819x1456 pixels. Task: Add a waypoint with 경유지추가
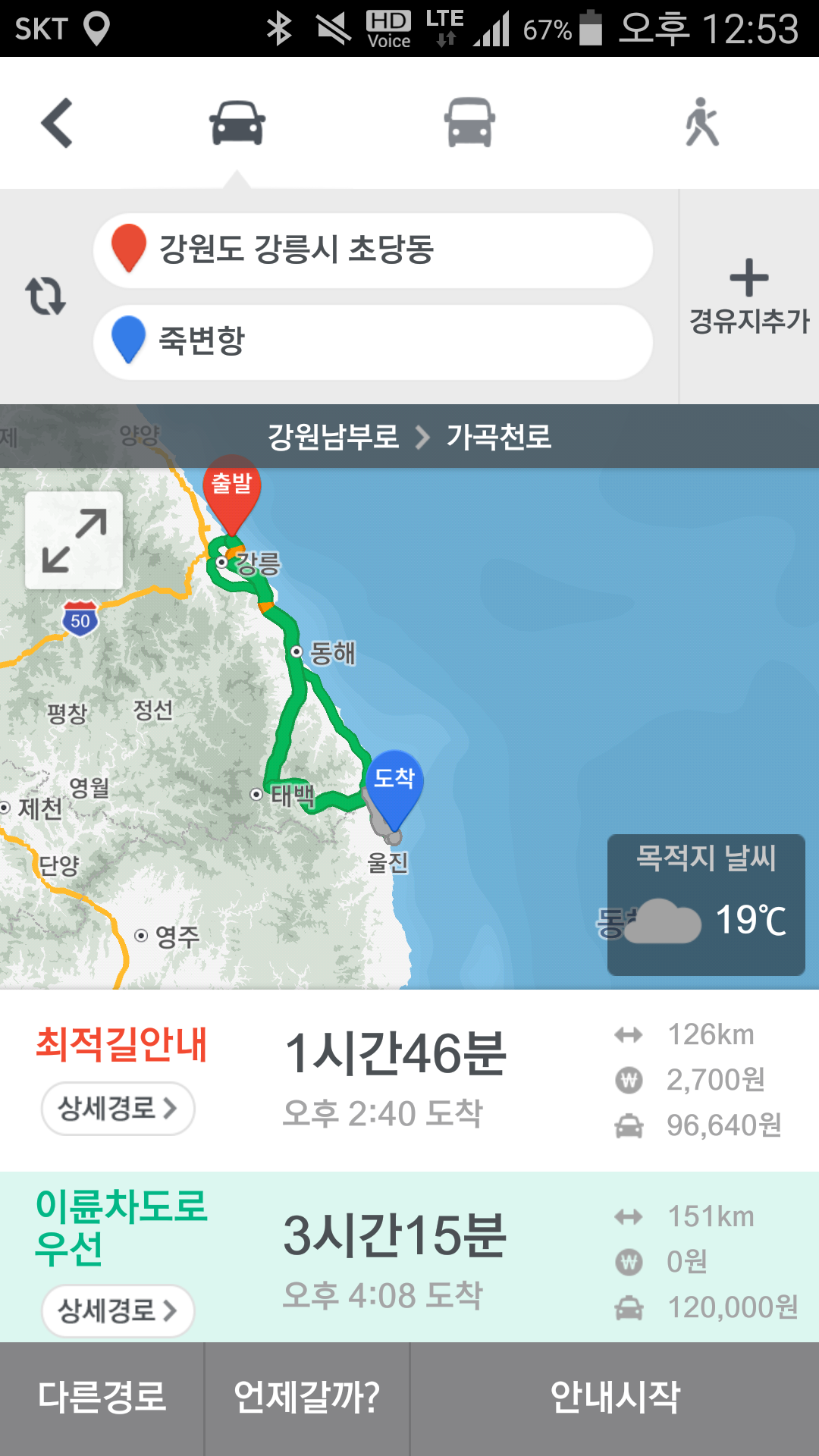tap(749, 297)
